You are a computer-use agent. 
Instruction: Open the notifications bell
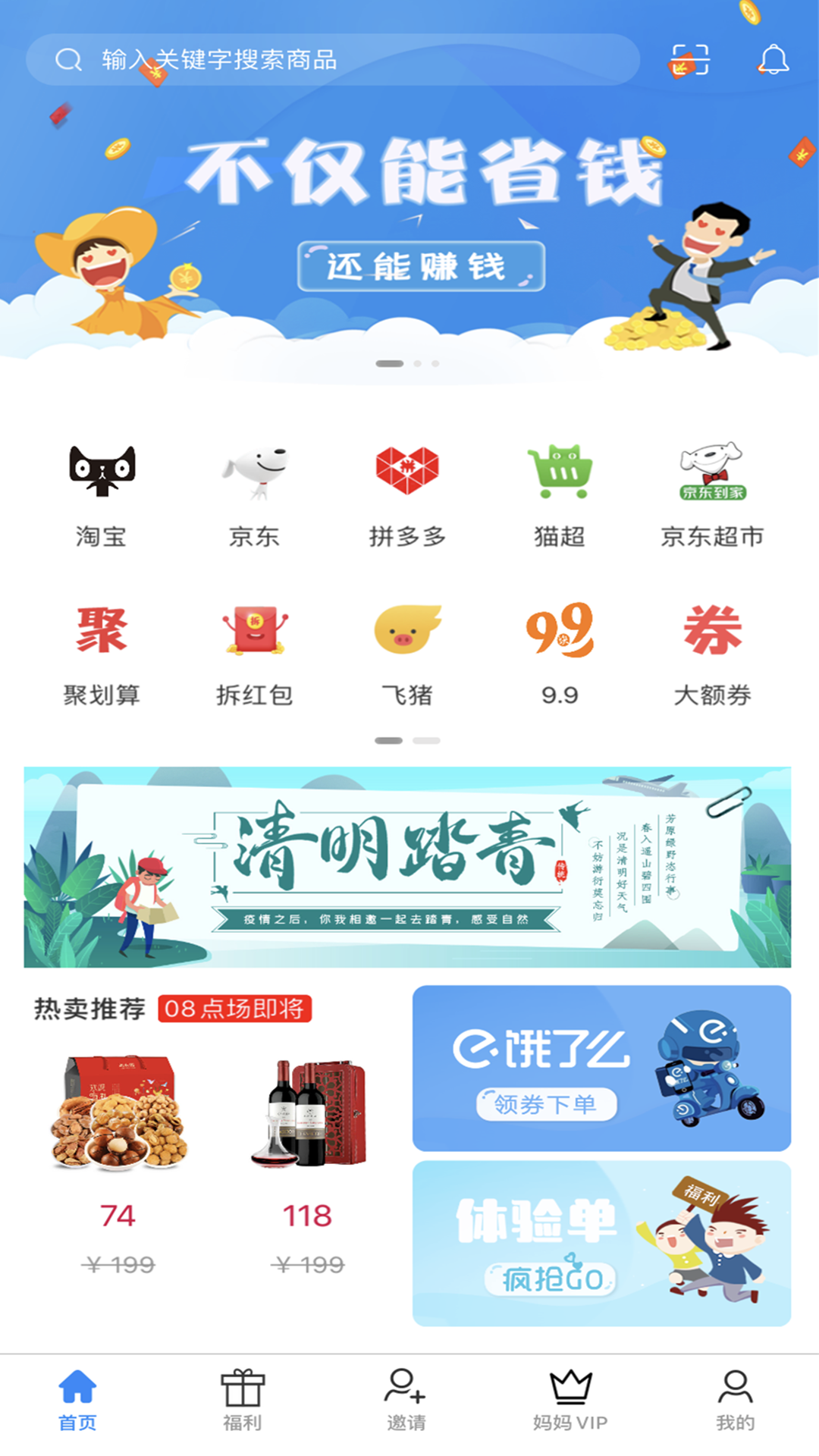(773, 59)
